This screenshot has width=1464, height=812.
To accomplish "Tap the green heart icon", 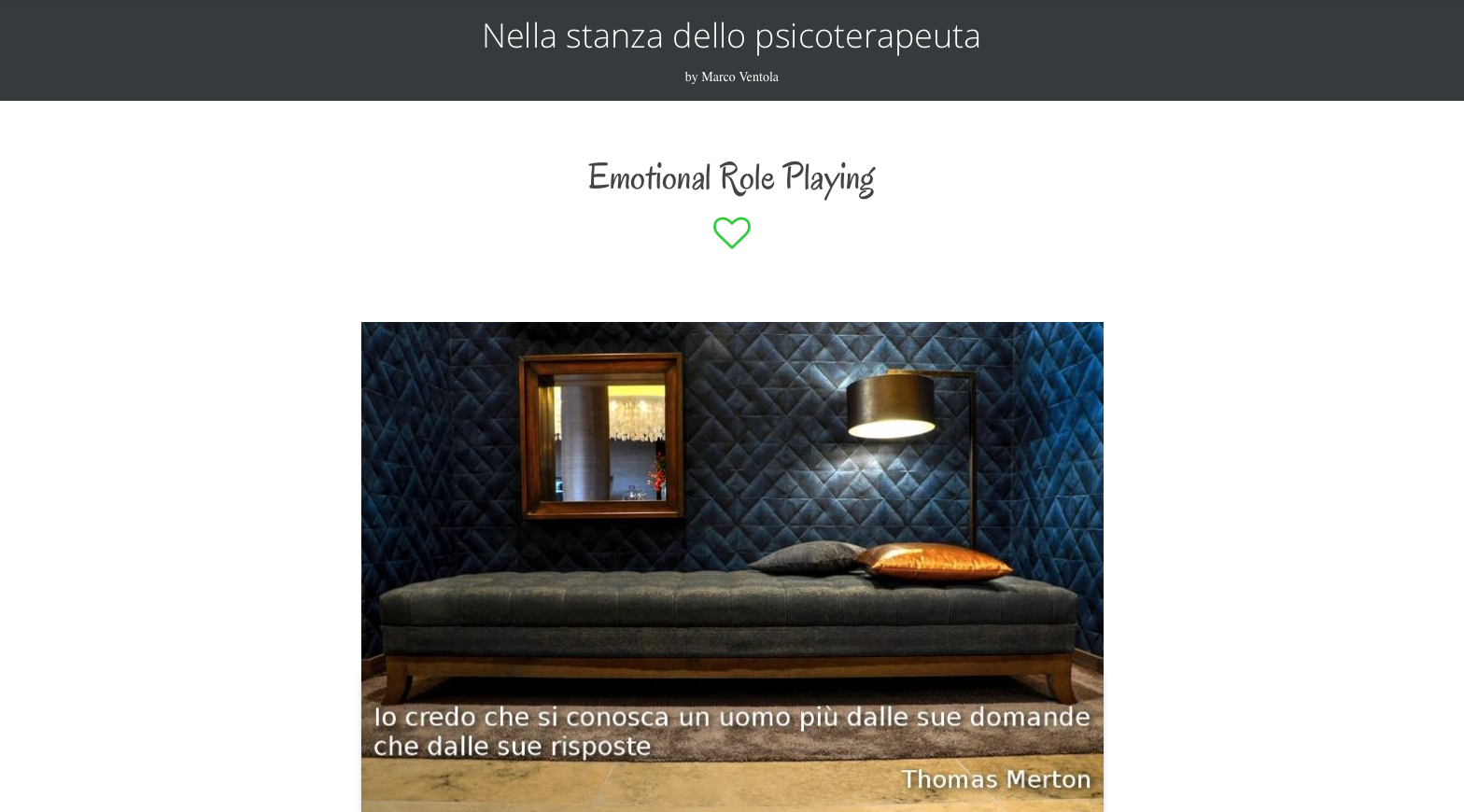I will [x=731, y=232].
